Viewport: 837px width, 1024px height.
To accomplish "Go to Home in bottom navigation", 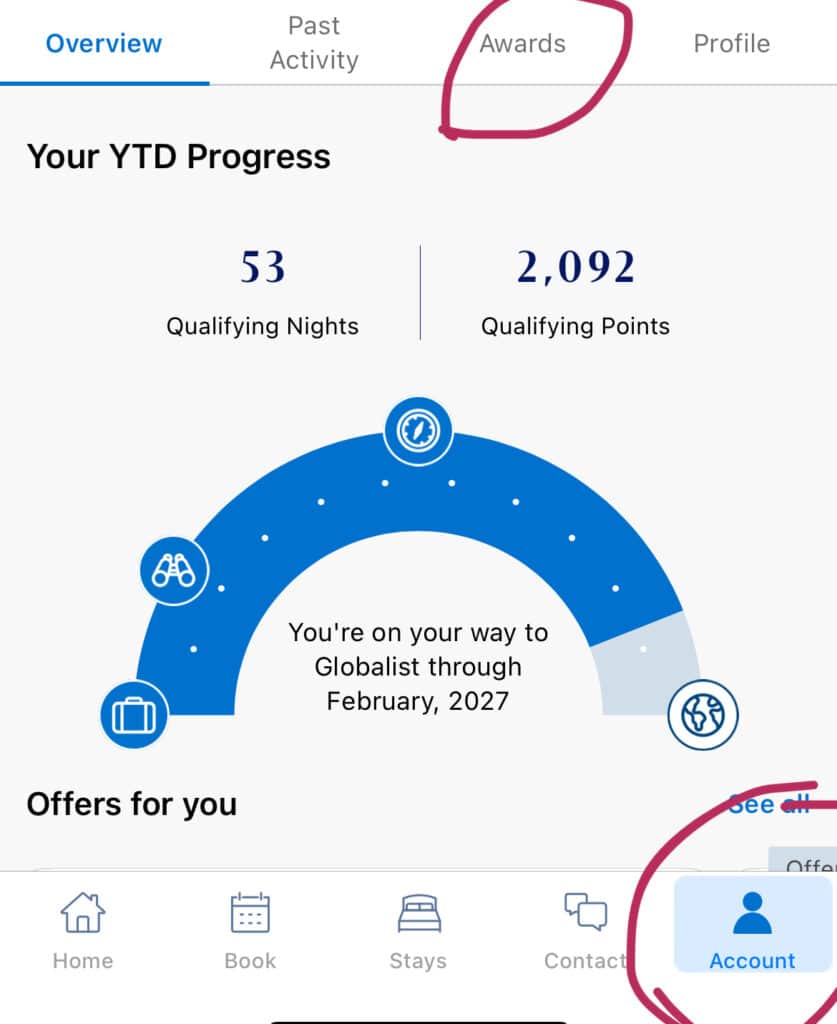I will pos(83,930).
